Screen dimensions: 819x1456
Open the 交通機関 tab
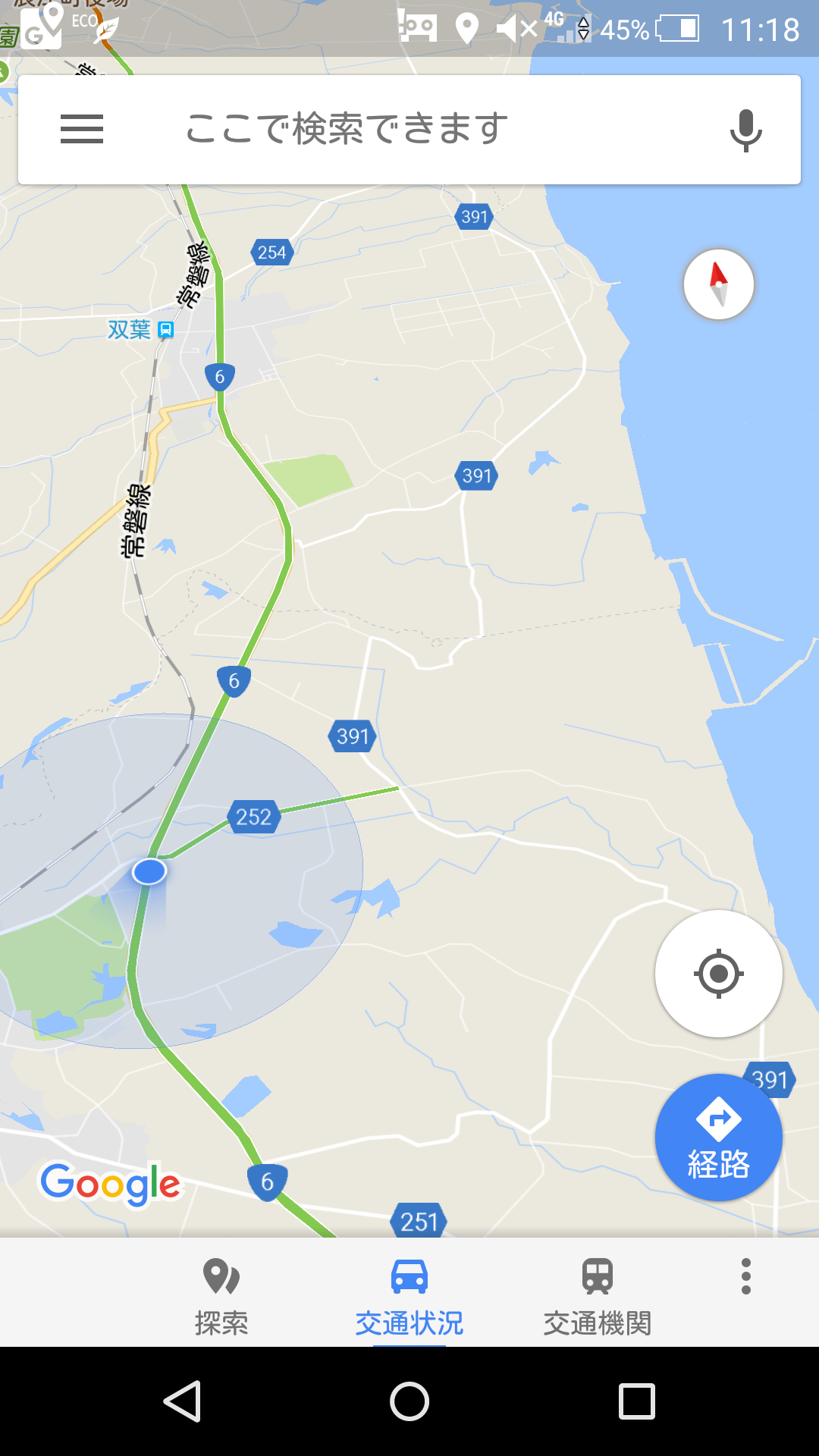pos(598,1294)
